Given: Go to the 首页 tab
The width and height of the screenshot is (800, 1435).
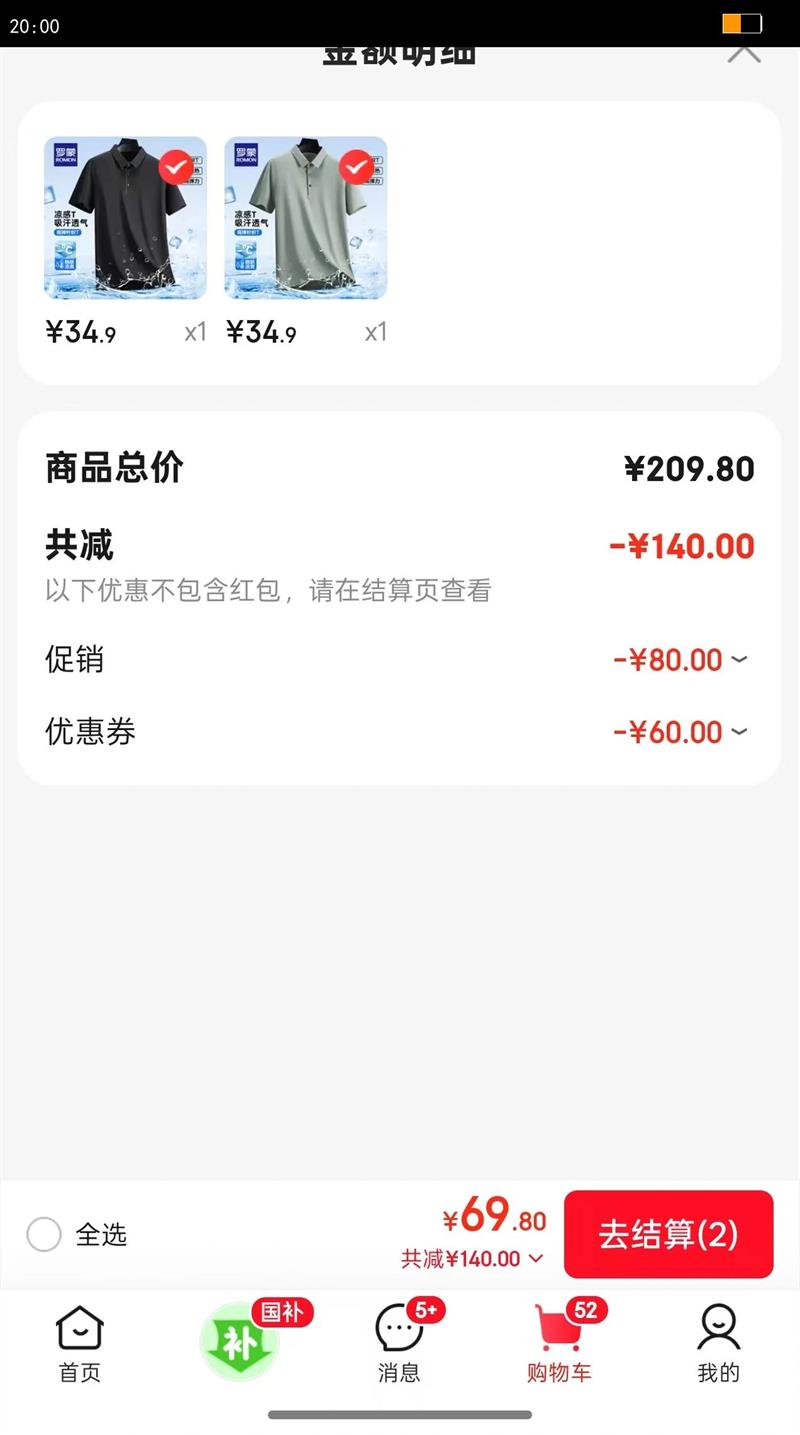Looking at the screenshot, I should pyautogui.click(x=80, y=1343).
